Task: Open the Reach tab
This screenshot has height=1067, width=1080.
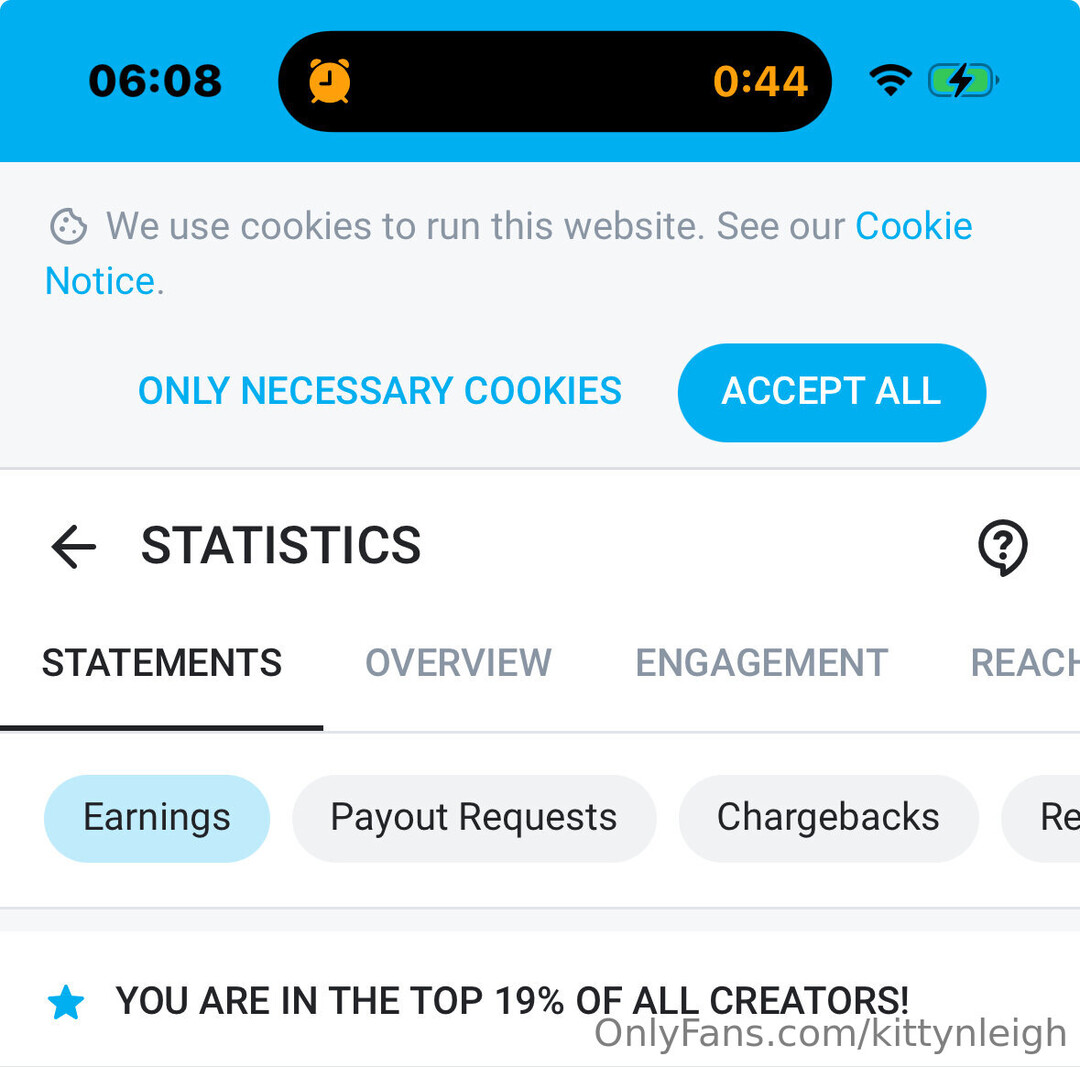Action: pos(1025,663)
